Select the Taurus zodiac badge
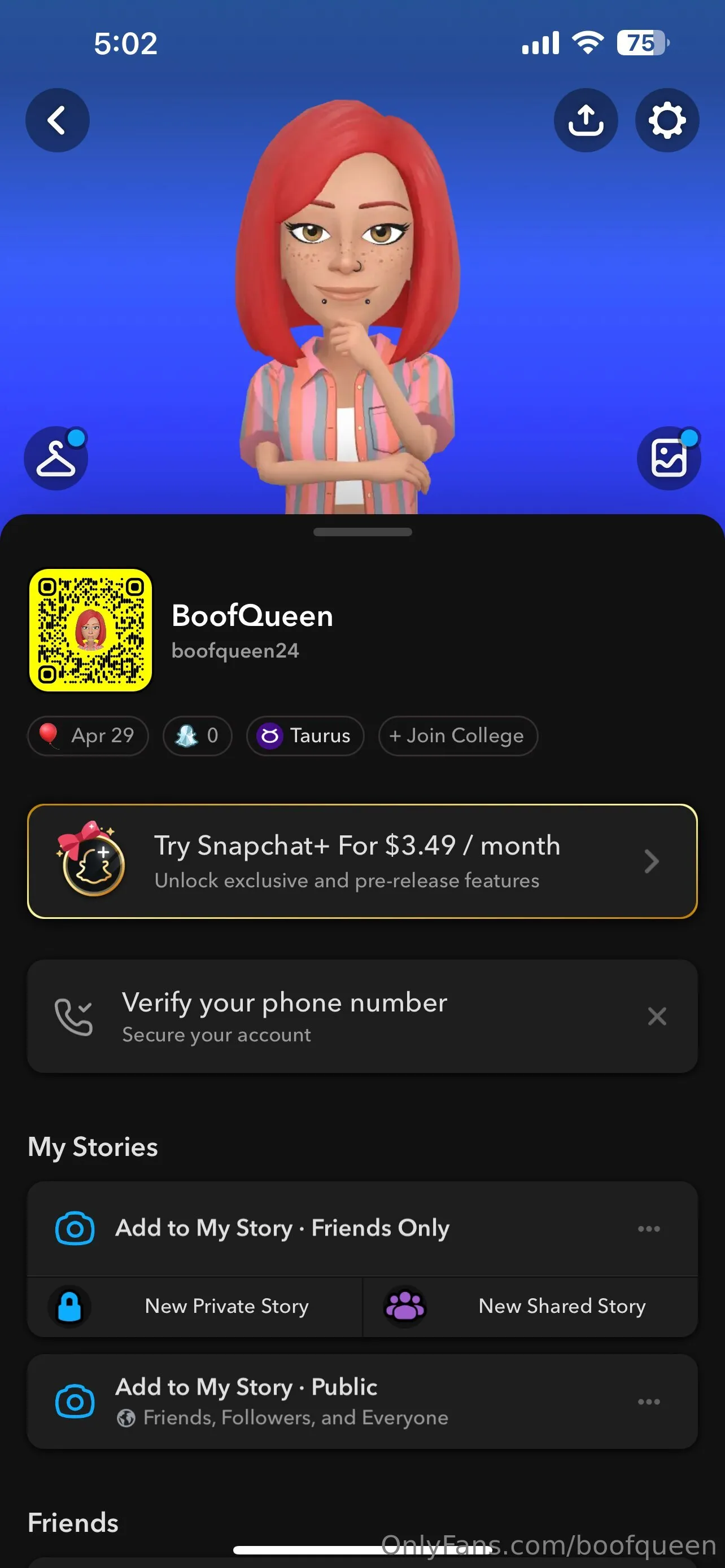The height and width of the screenshot is (1568, 725). point(305,736)
